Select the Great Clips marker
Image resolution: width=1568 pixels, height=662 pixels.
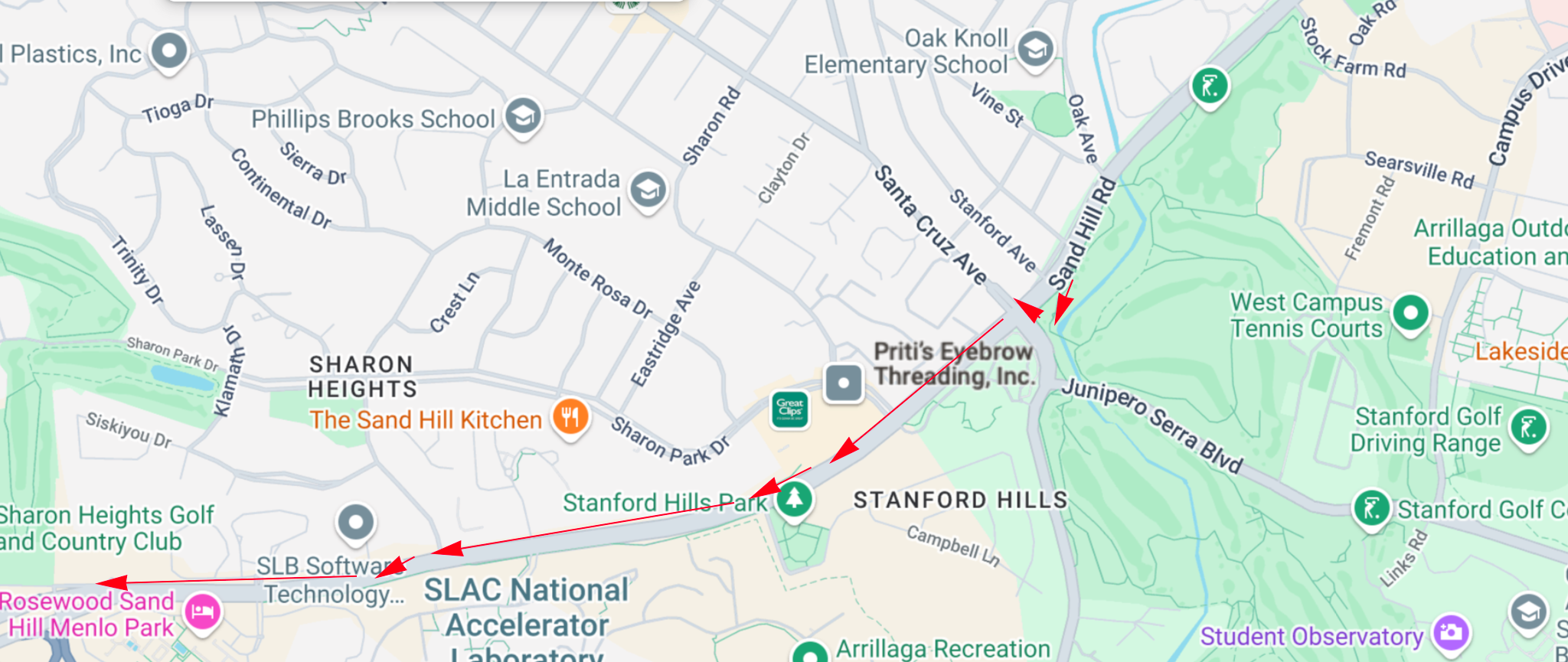pyautogui.click(x=790, y=408)
